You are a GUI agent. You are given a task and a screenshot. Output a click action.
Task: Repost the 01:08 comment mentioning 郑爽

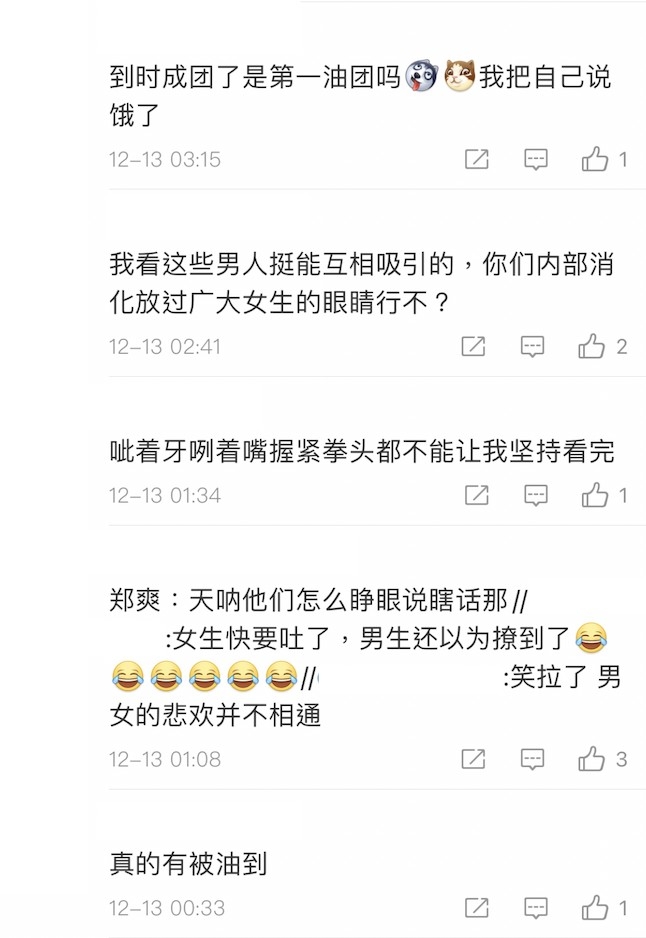coord(473,759)
